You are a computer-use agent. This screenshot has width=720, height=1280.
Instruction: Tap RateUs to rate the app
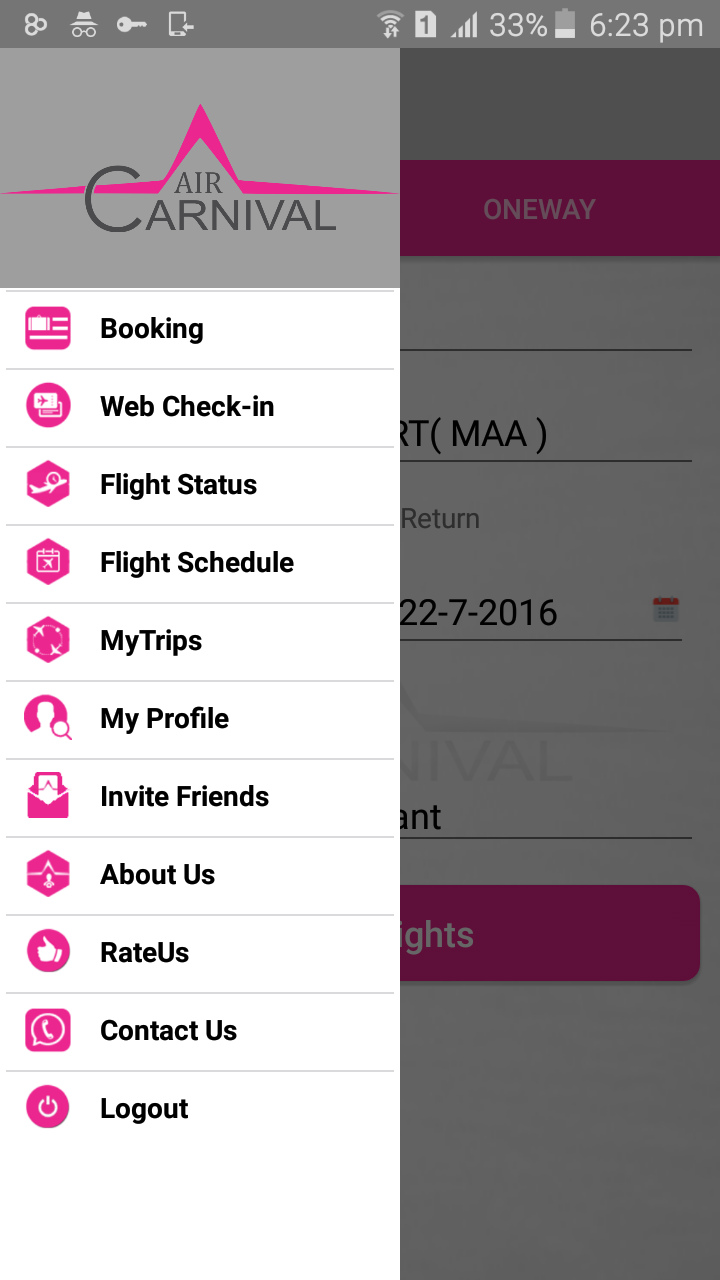(x=200, y=953)
